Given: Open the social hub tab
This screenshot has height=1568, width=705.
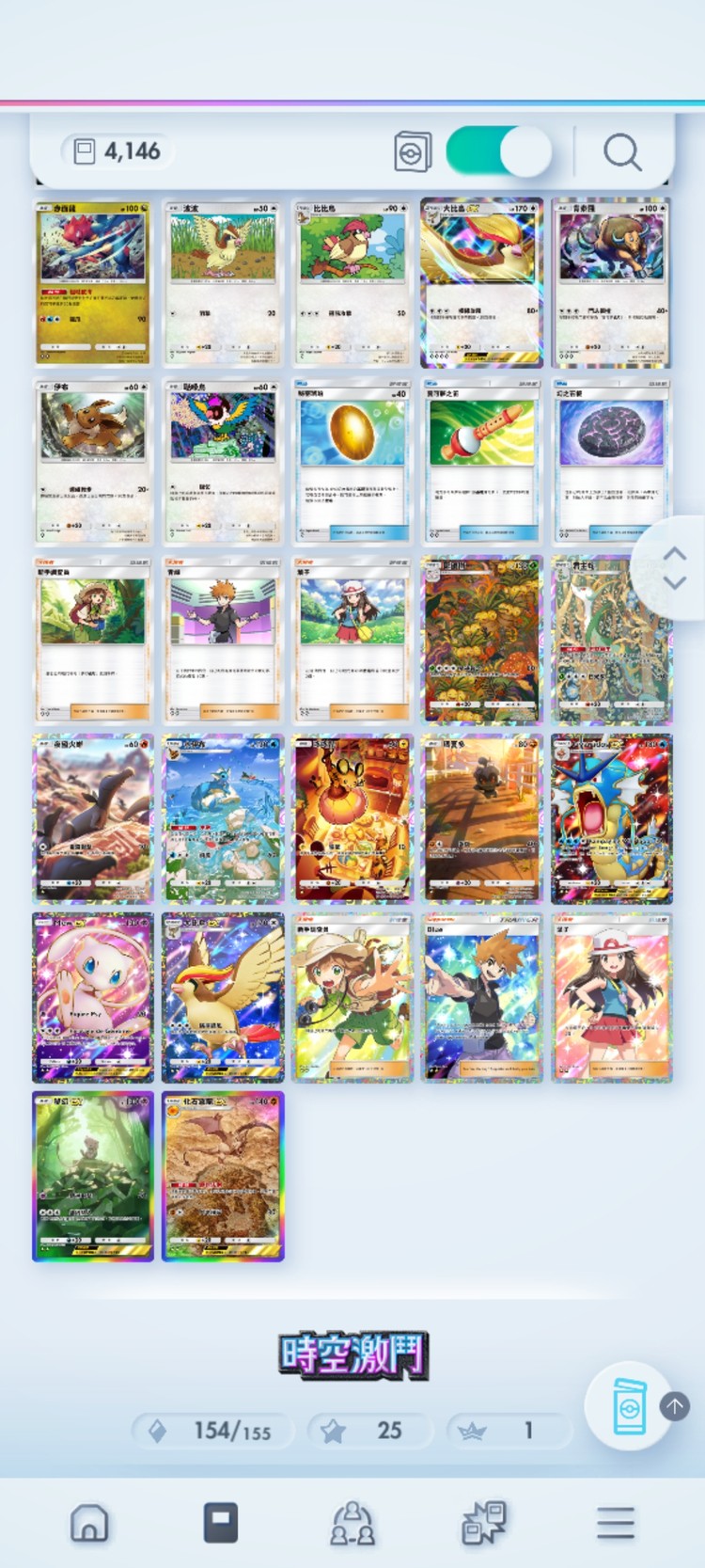Looking at the screenshot, I should pos(352,1522).
